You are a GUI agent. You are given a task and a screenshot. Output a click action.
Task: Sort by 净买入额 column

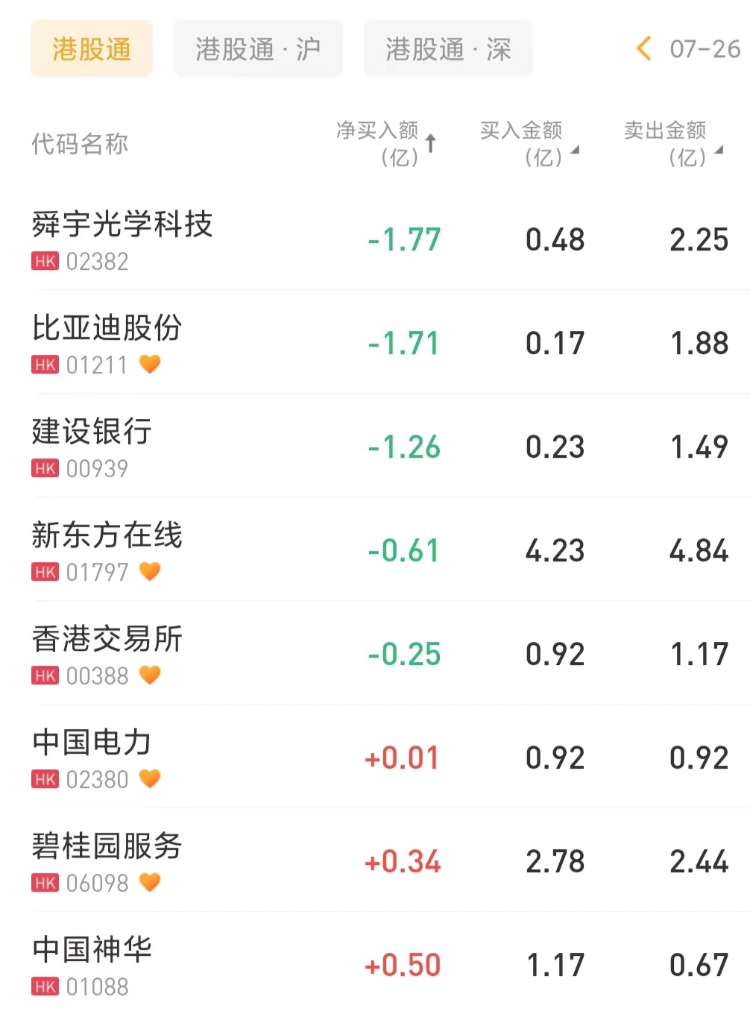(386, 143)
